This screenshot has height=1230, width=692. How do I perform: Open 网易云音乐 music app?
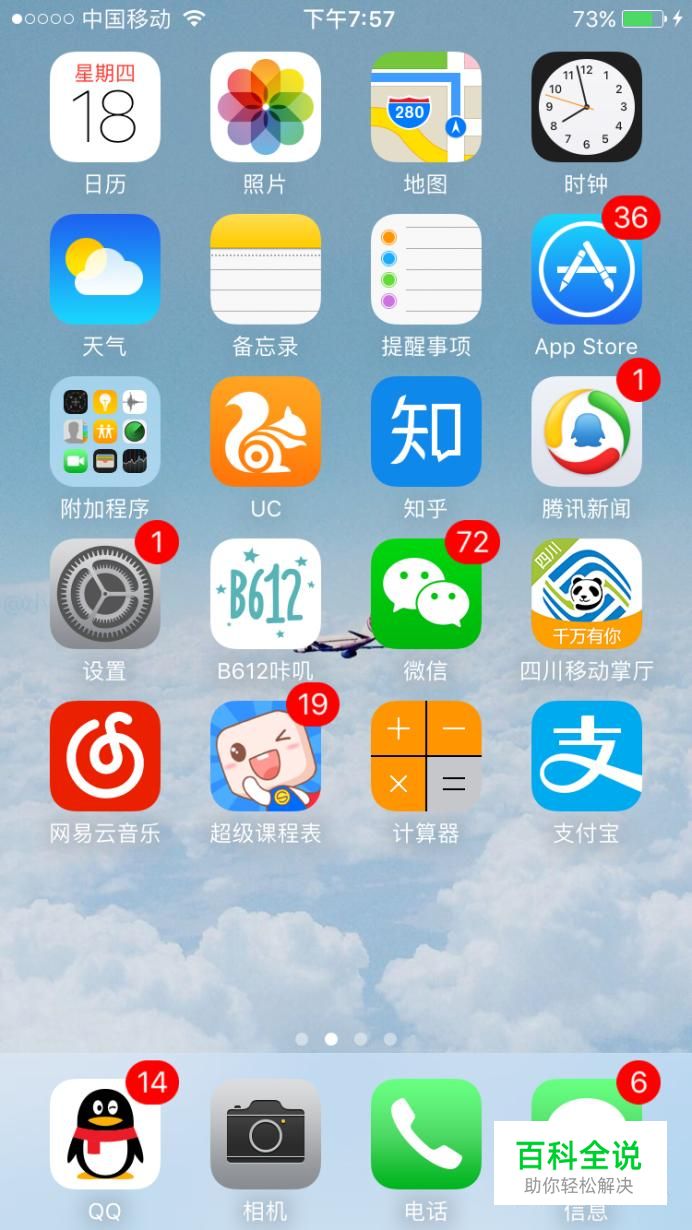click(105, 755)
